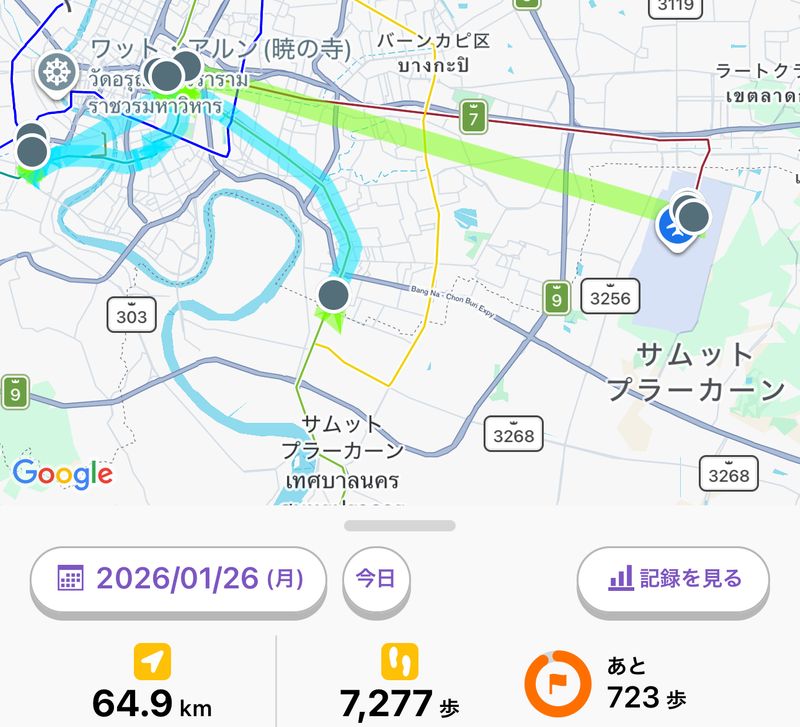Tap the ship wheel marker on the map
Viewport: 800px width, 727px height.
[x=56, y=72]
